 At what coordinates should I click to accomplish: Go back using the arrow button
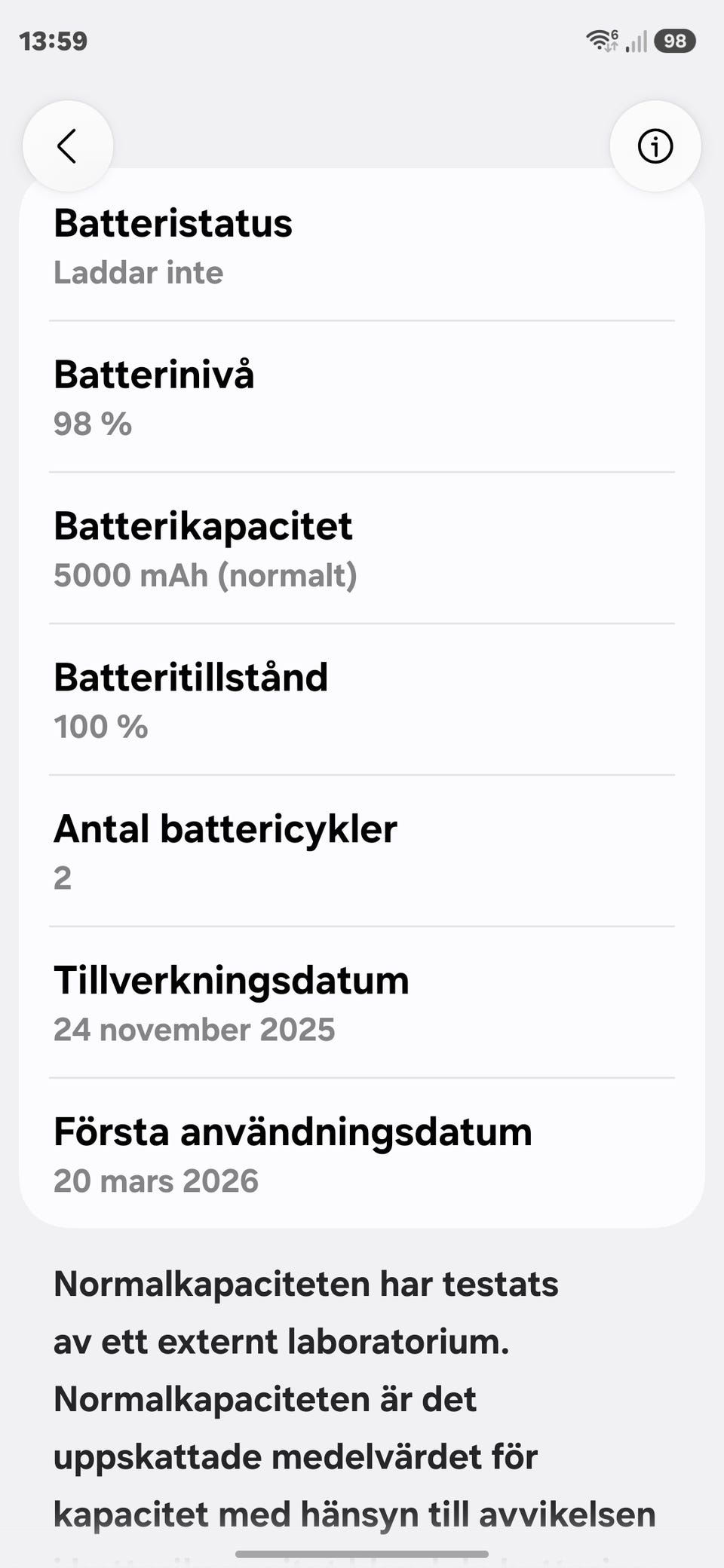[68, 146]
